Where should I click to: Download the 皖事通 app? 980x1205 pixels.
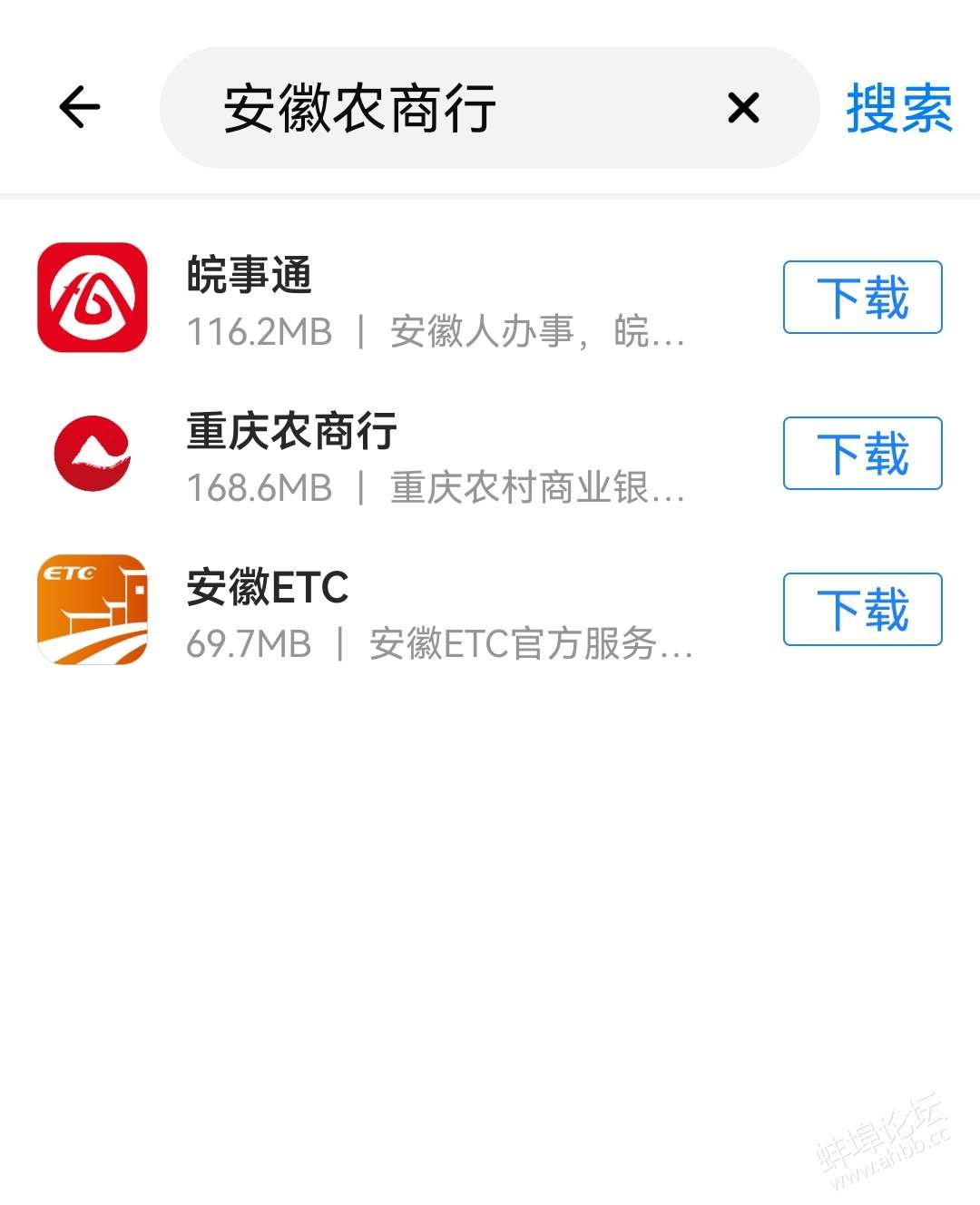click(862, 298)
